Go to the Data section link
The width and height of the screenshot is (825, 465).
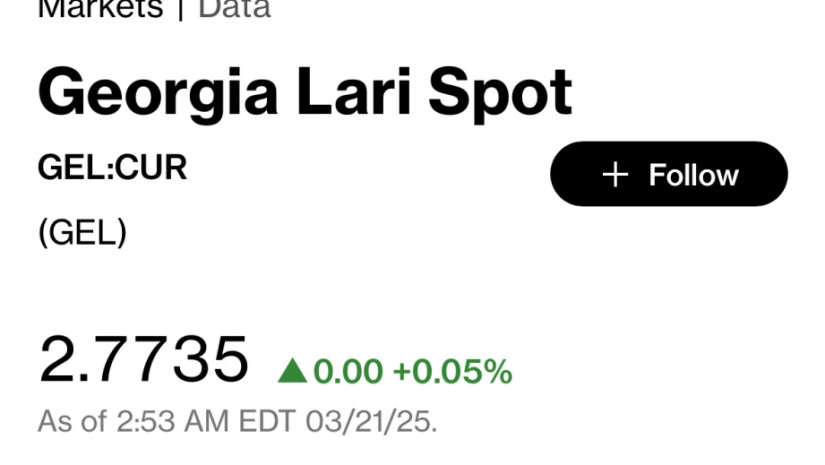(234, 9)
